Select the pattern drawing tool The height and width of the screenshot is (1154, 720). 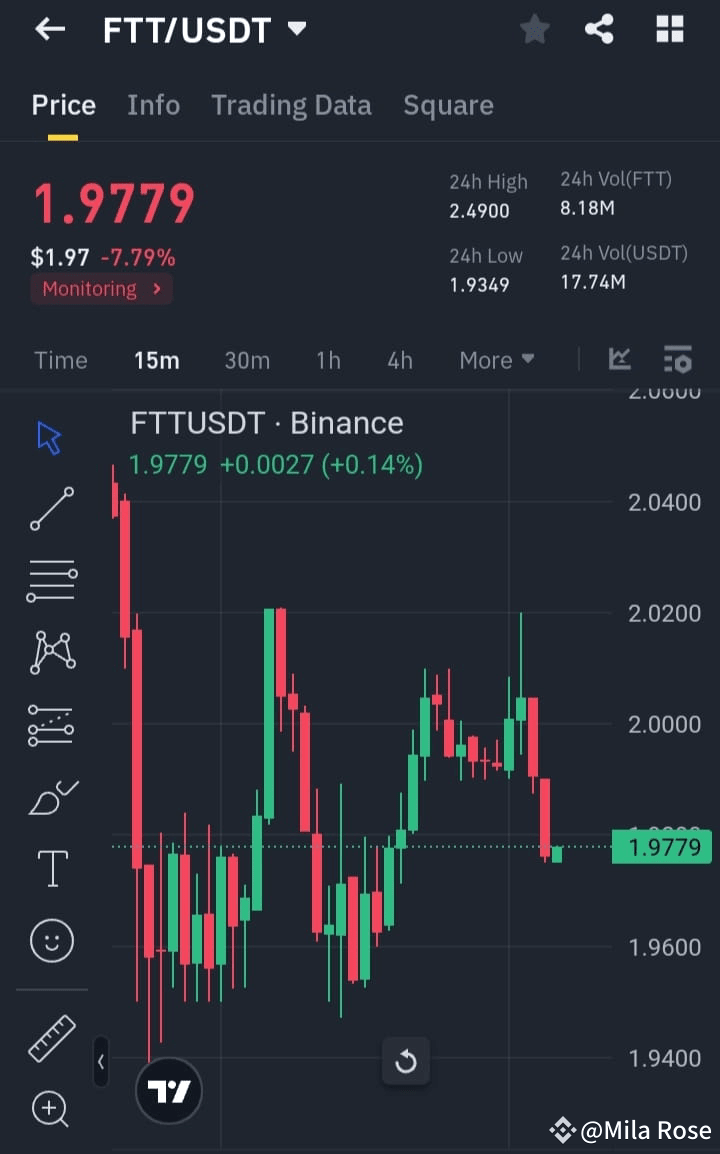click(x=52, y=653)
